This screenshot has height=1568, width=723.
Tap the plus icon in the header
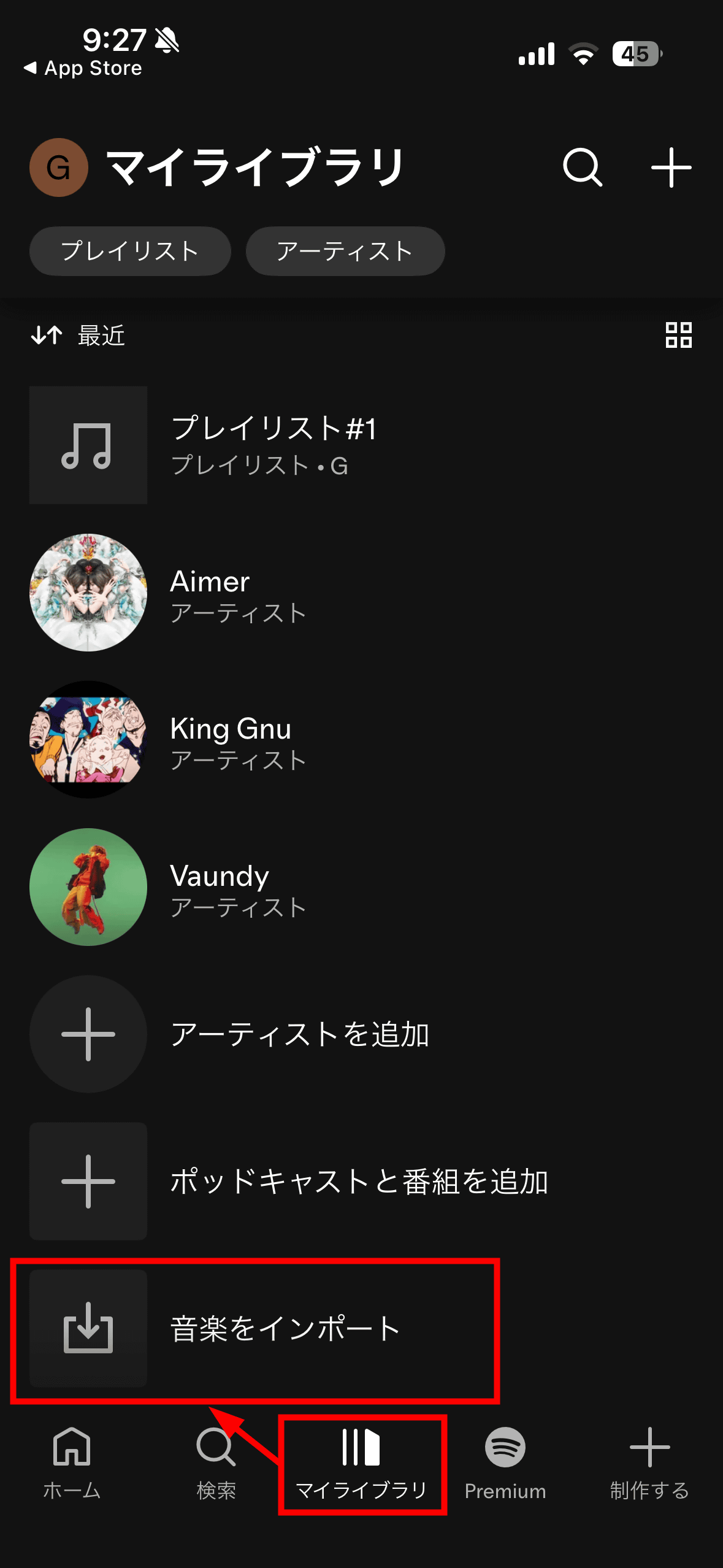pos(671,167)
